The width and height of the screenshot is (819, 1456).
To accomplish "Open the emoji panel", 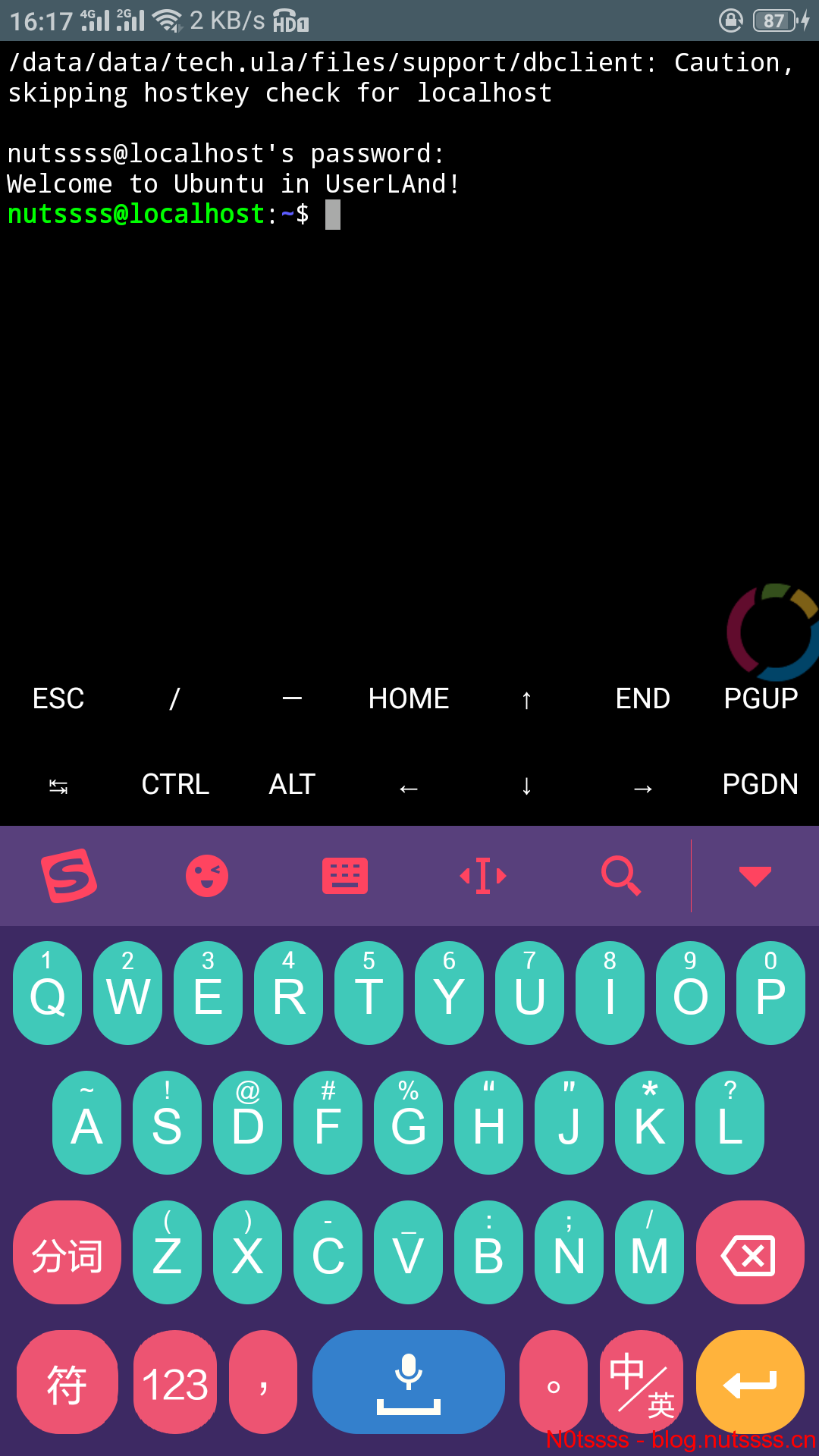I will (207, 876).
